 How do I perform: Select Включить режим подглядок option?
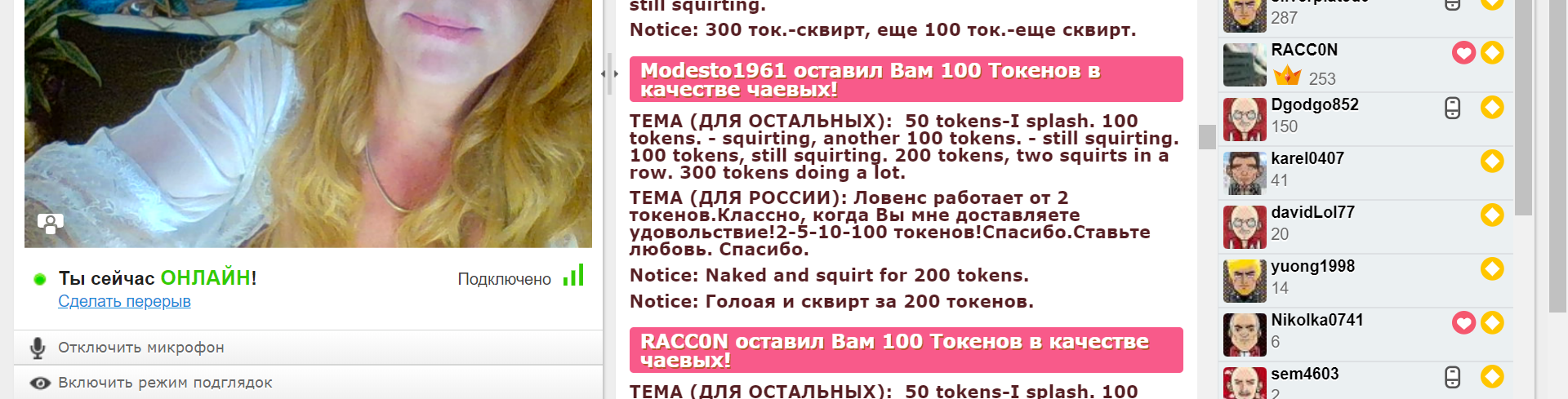164,383
